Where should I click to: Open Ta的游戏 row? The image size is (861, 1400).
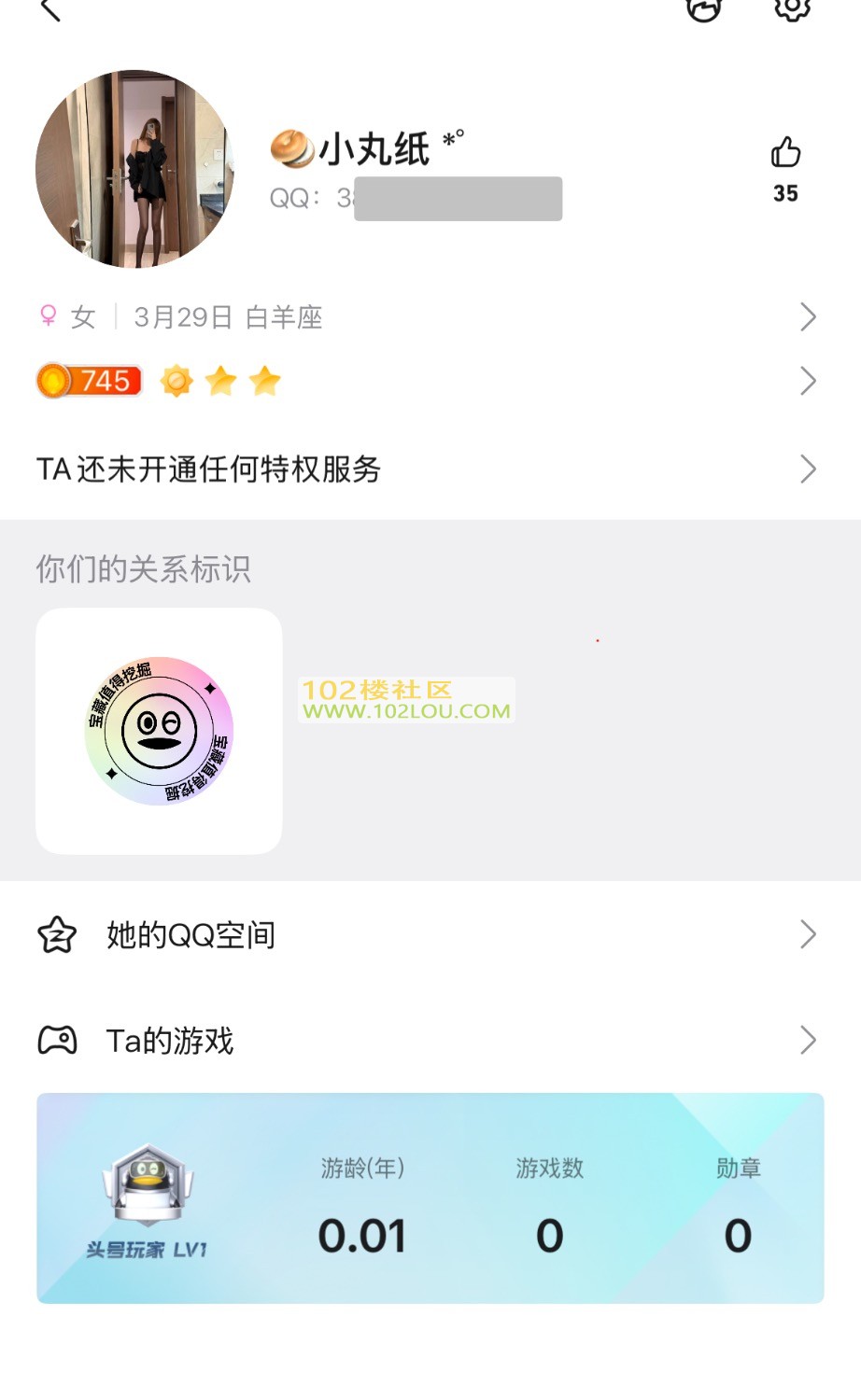(430, 1040)
